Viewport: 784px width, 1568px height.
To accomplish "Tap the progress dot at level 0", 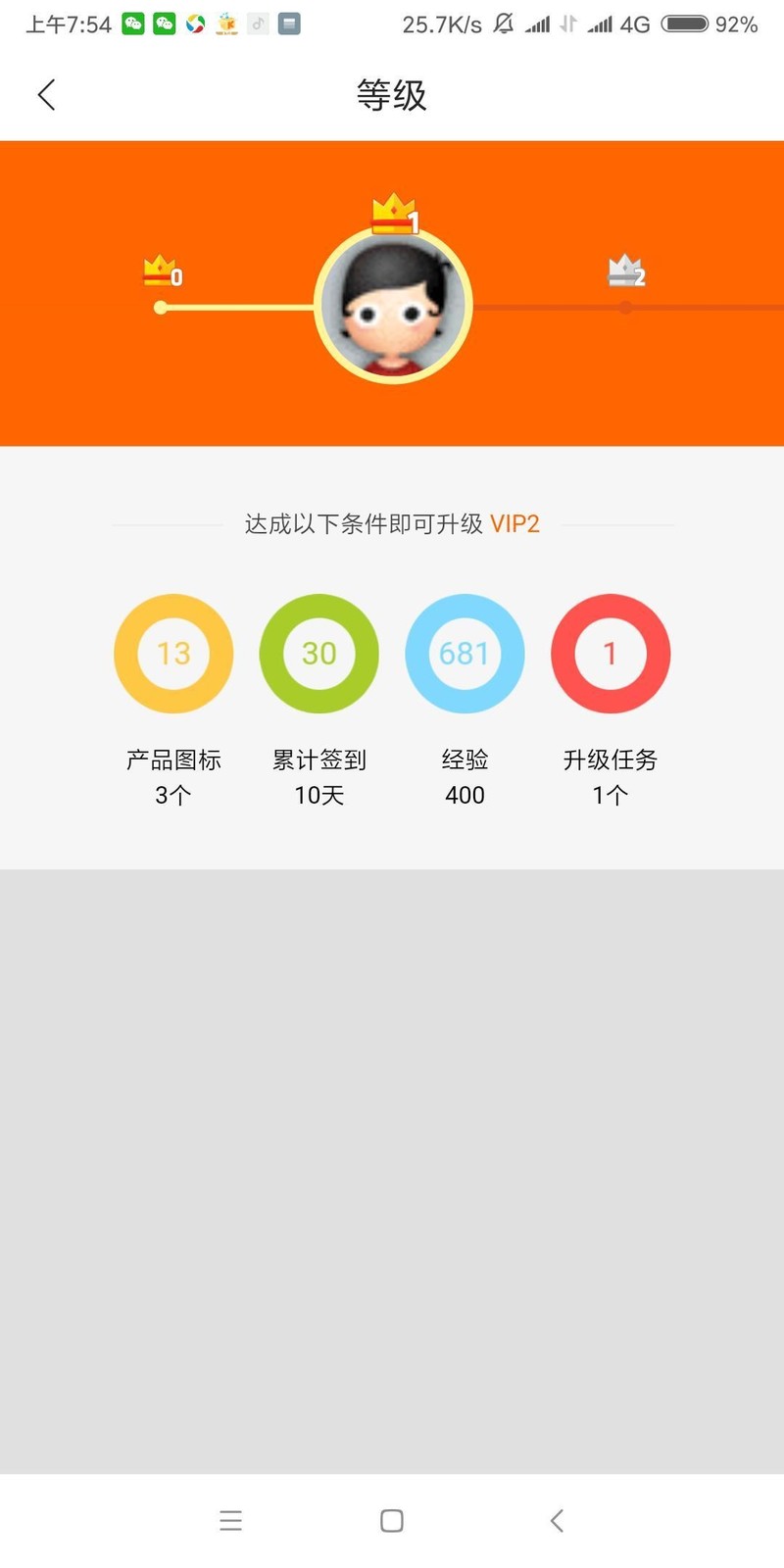I will click(x=159, y=307).
